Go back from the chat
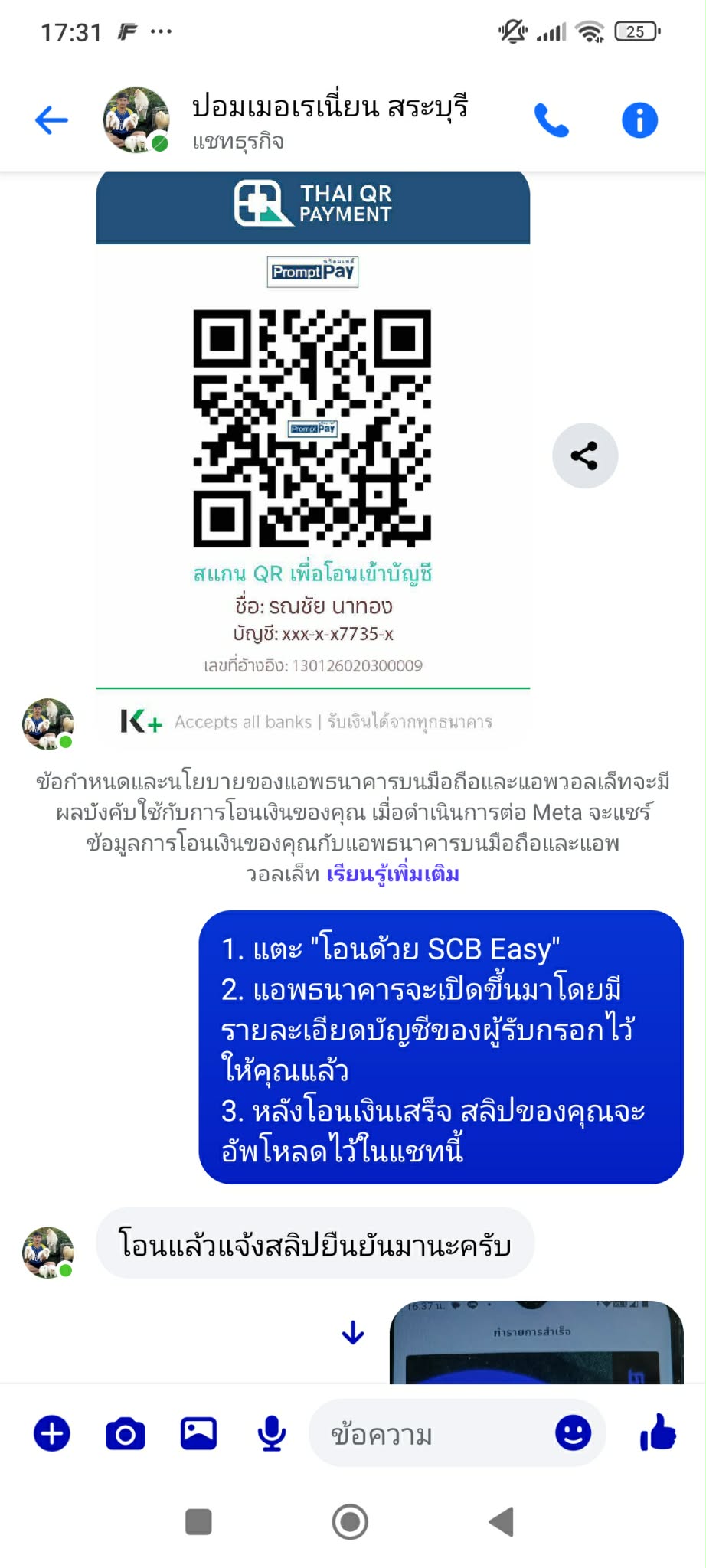 point(51,120)
